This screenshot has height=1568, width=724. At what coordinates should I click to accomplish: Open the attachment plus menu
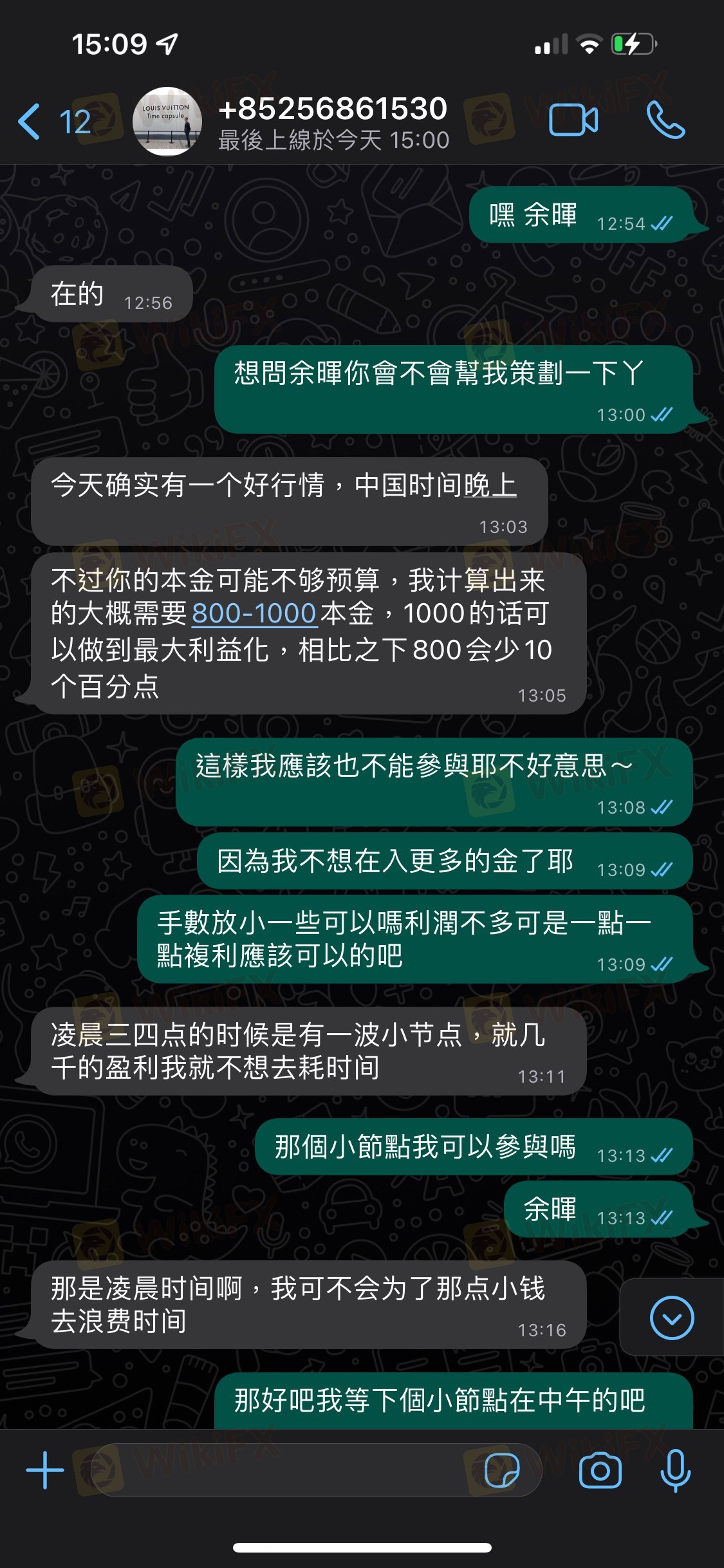[x=45, y=1470]
